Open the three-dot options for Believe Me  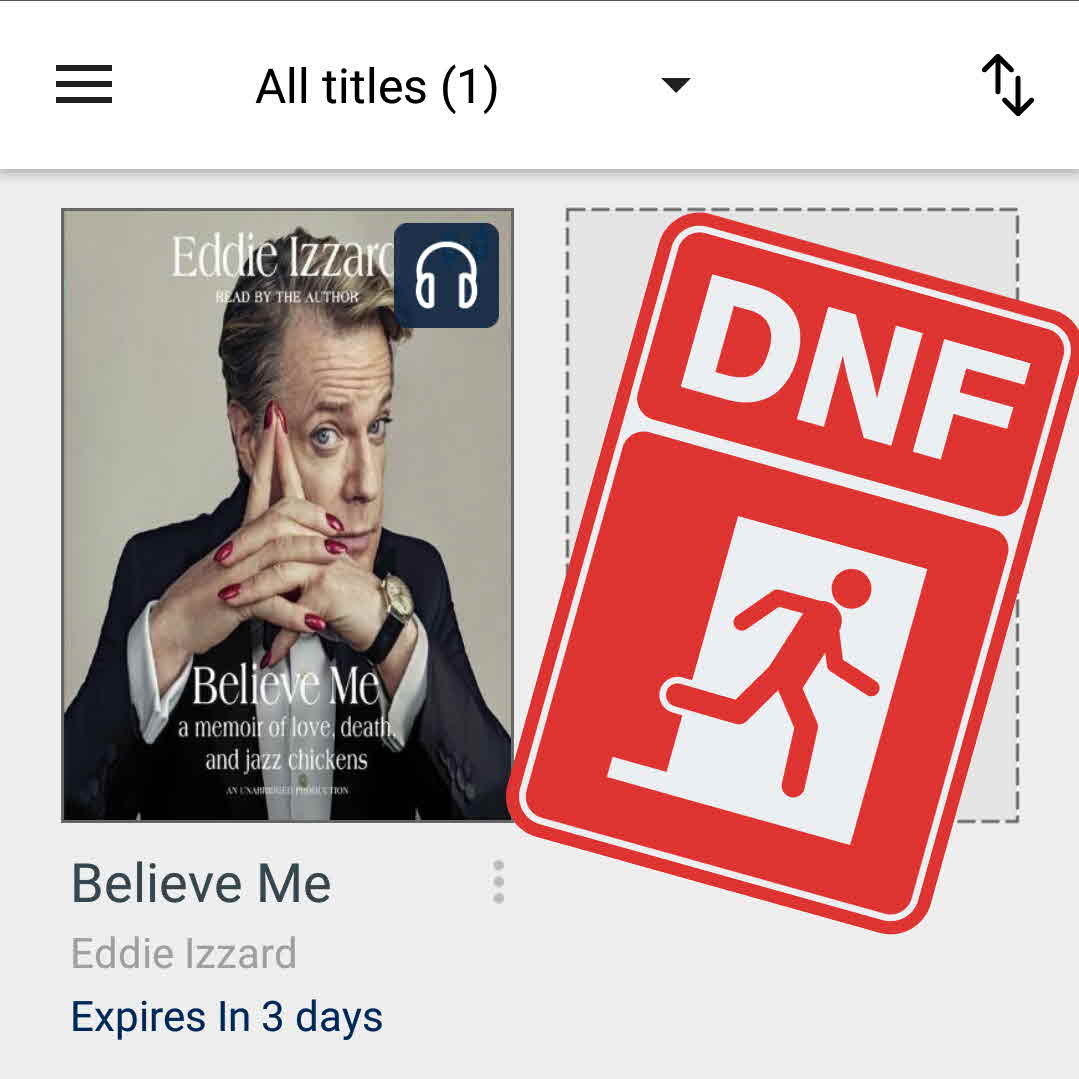pos(498,882)
